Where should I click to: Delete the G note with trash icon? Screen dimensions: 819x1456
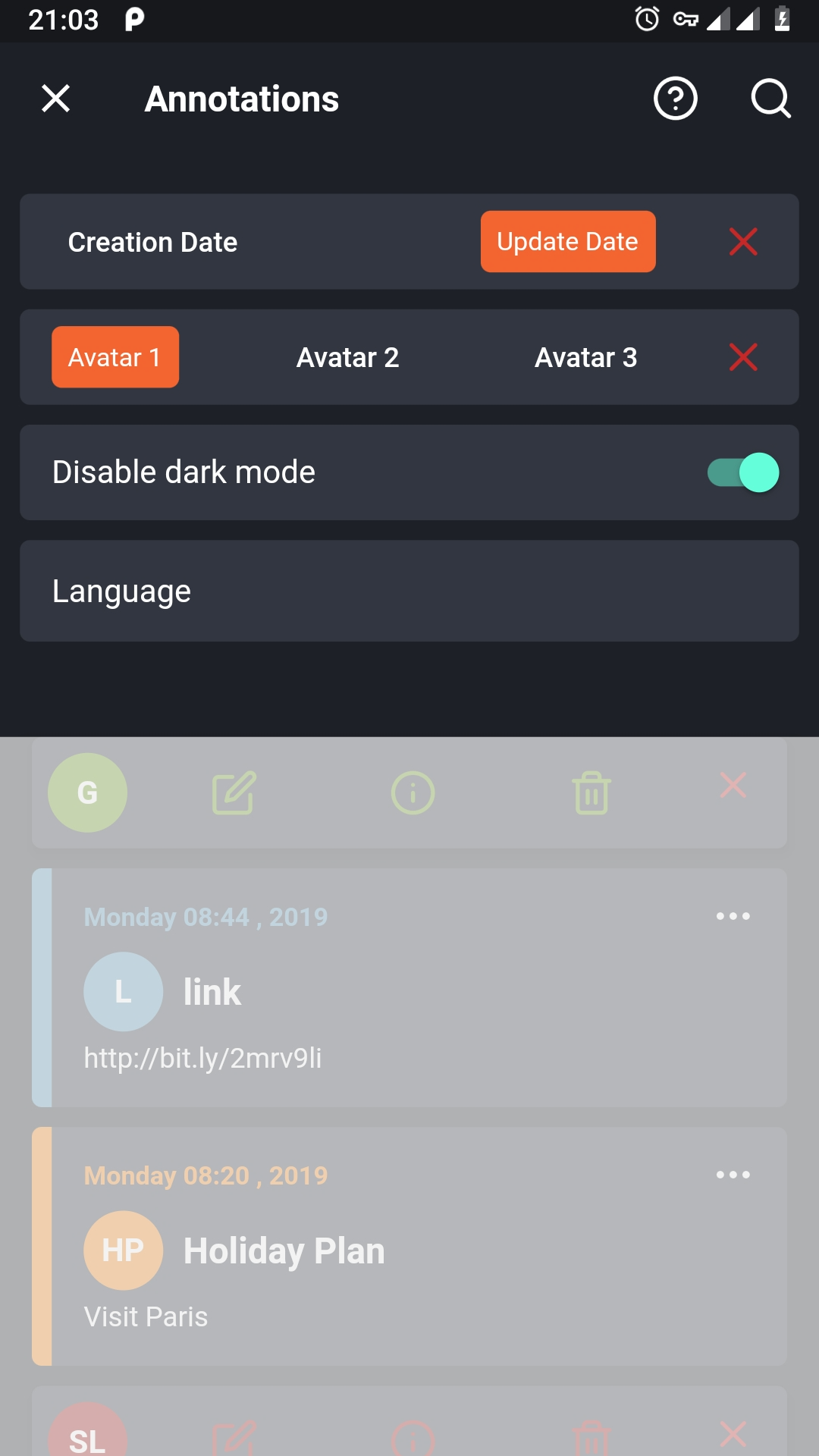[591, 792]
